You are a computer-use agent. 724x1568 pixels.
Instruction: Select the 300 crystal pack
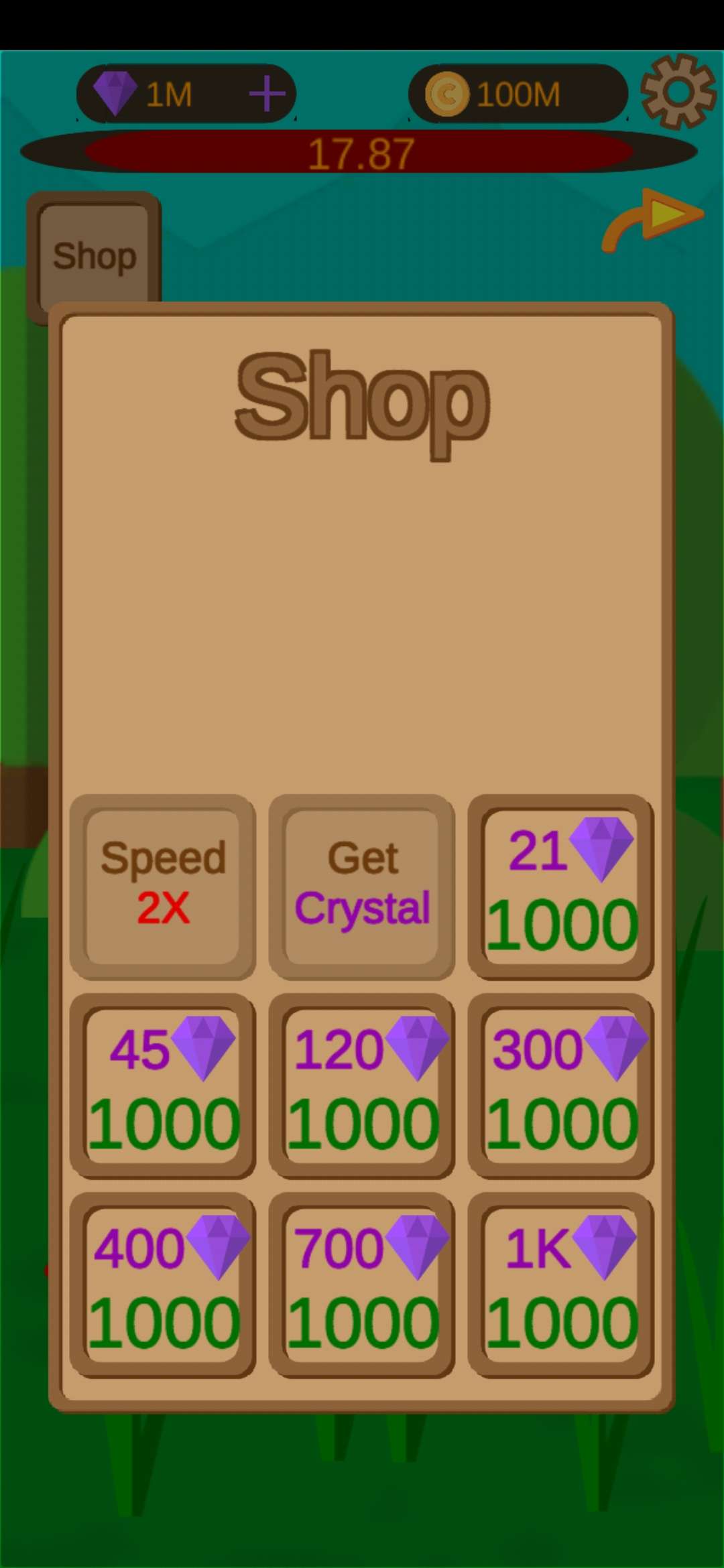560,1085
